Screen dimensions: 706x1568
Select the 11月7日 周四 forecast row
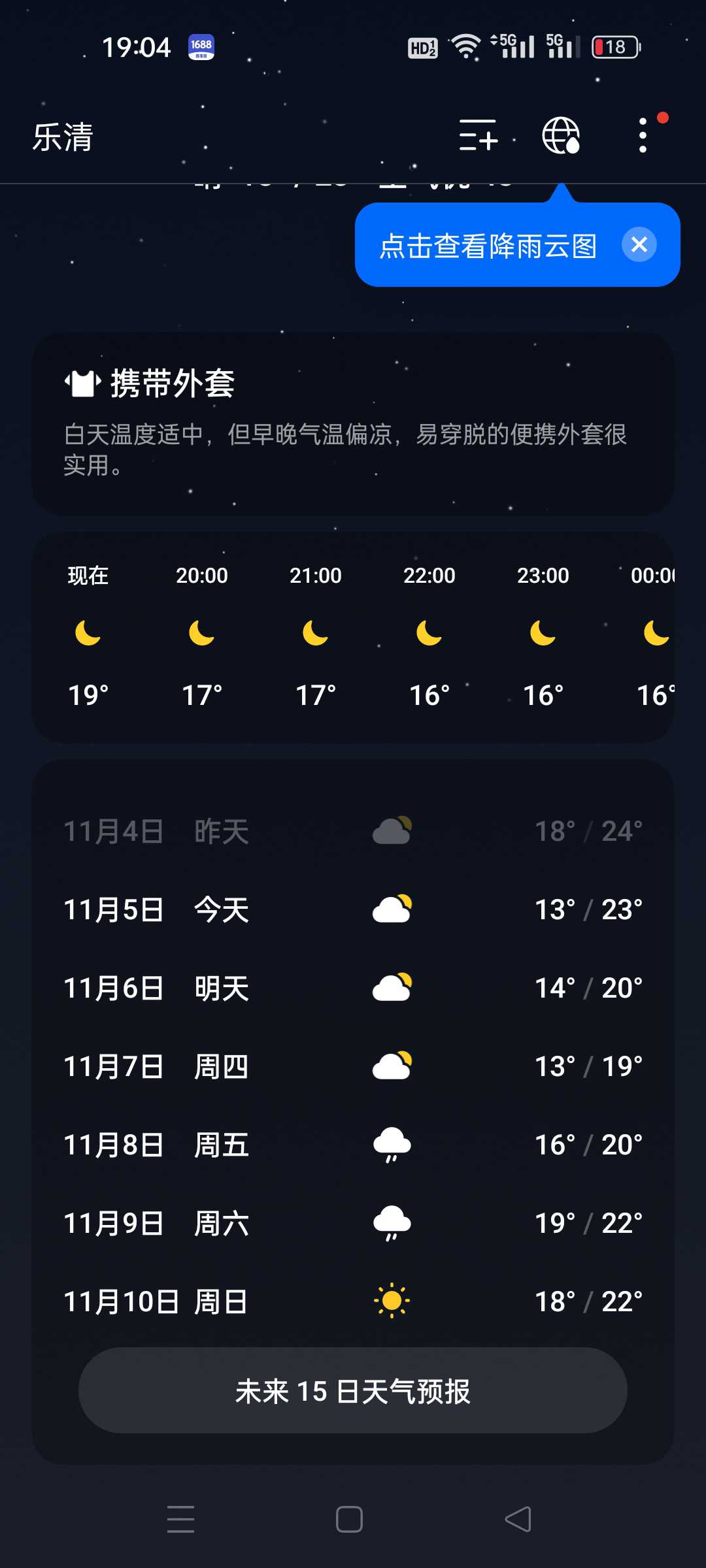(x=353, y=1066)
